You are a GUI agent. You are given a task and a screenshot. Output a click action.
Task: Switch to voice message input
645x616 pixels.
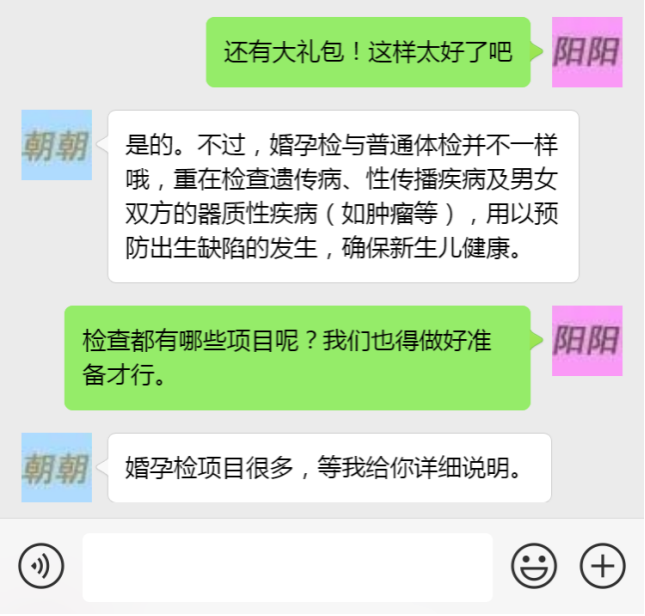click(x=41, y=566)
